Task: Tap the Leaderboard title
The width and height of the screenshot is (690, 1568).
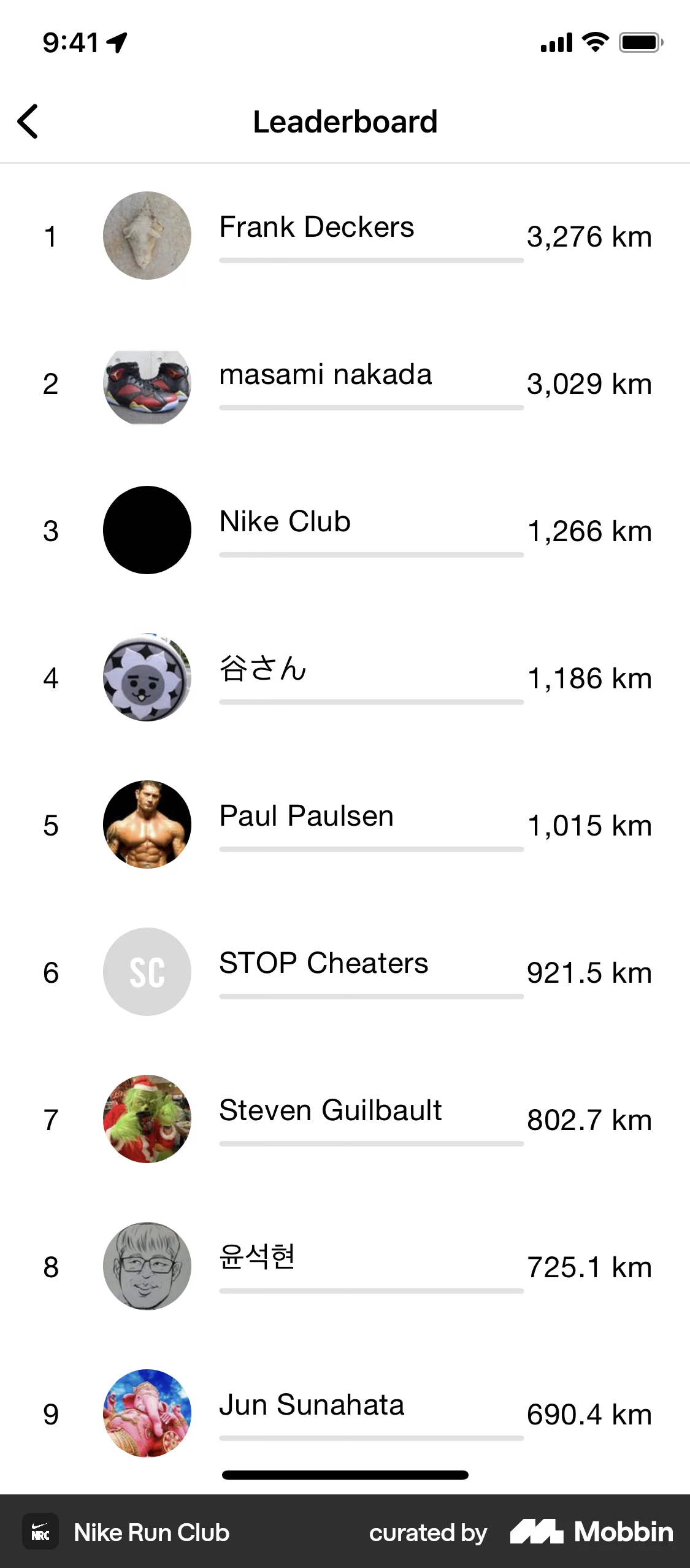Action: [345, 121]
